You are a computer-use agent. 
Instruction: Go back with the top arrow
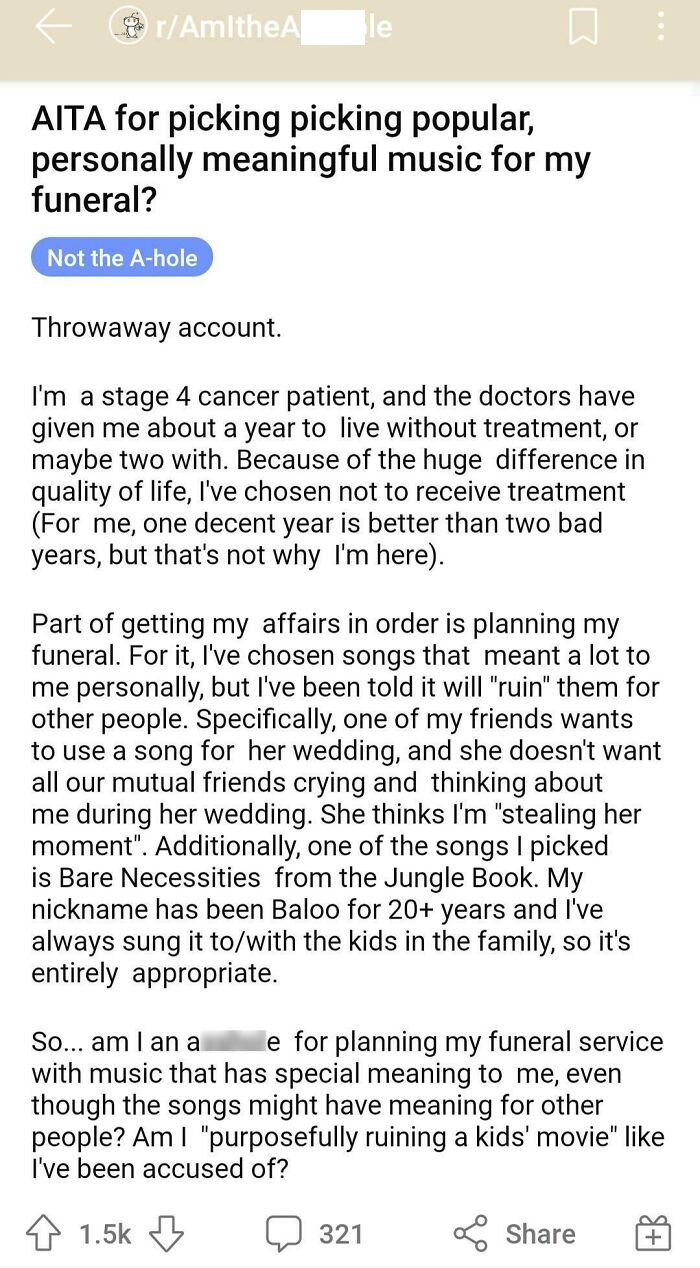pyautogui.click(x=53, y=27)
